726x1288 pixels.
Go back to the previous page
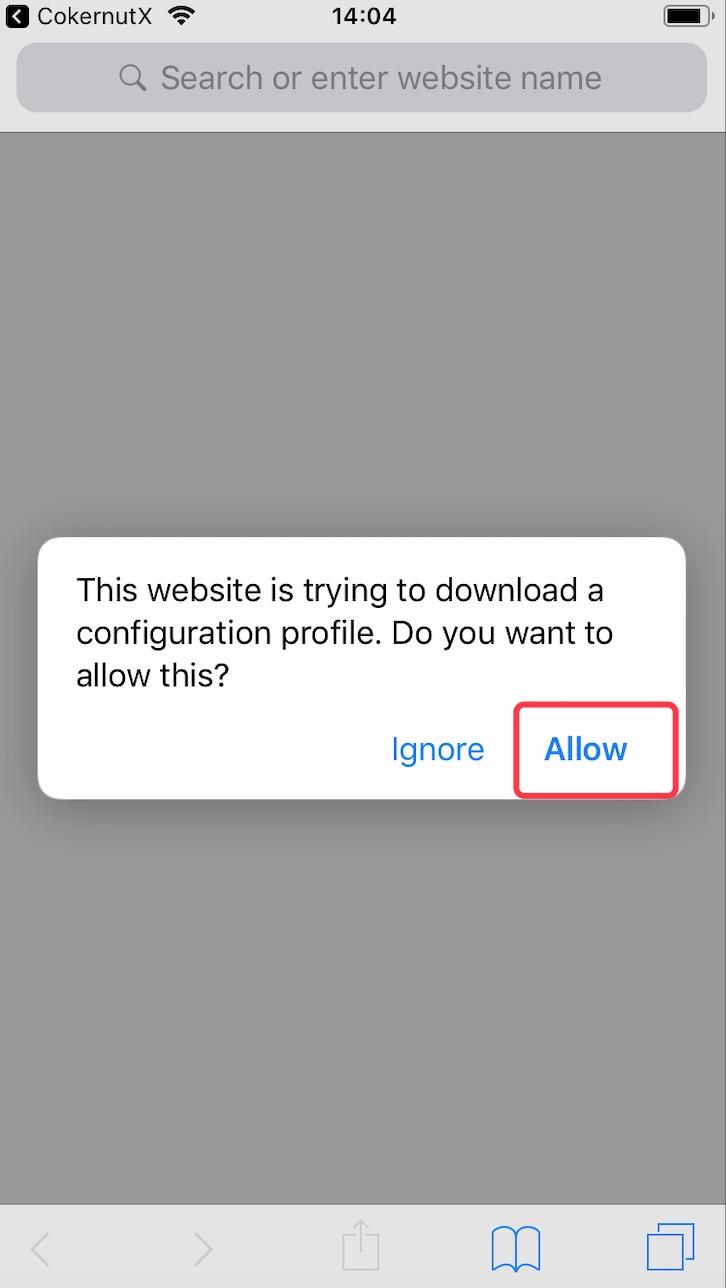40,1248
